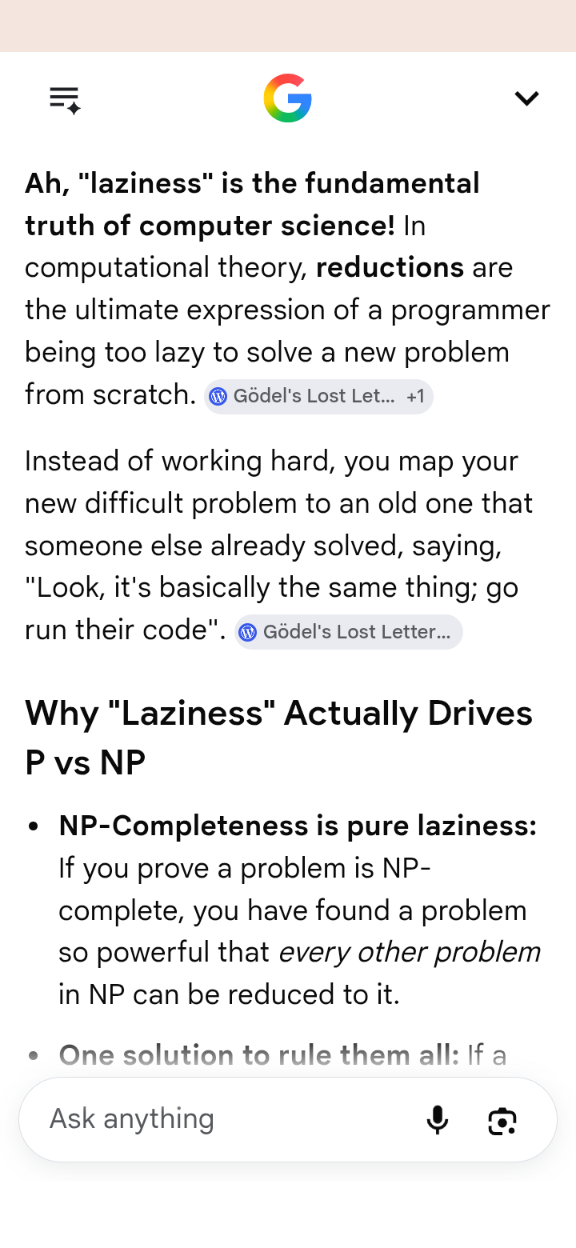Start voice input with the microphone
Screen dimensions: 576x1248
[438, 1120]
